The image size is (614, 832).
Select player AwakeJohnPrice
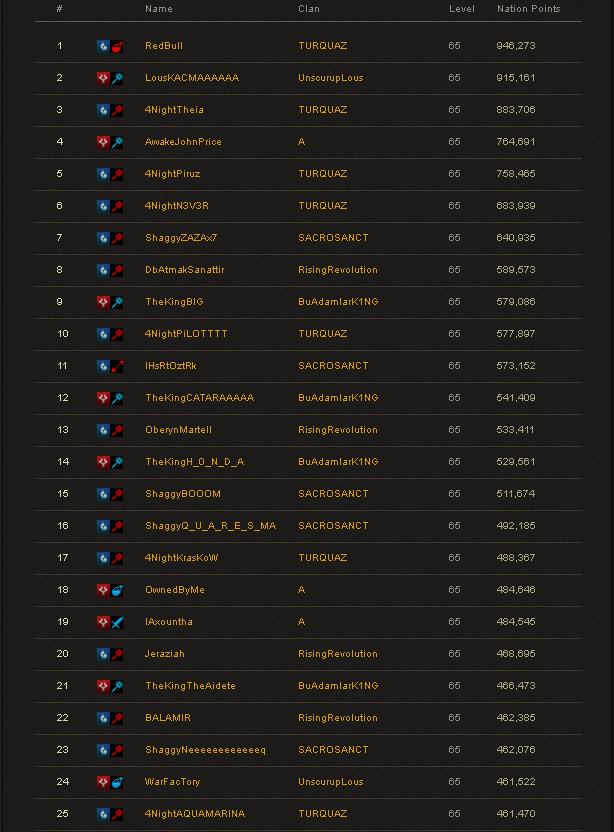[x=183, y=142]
